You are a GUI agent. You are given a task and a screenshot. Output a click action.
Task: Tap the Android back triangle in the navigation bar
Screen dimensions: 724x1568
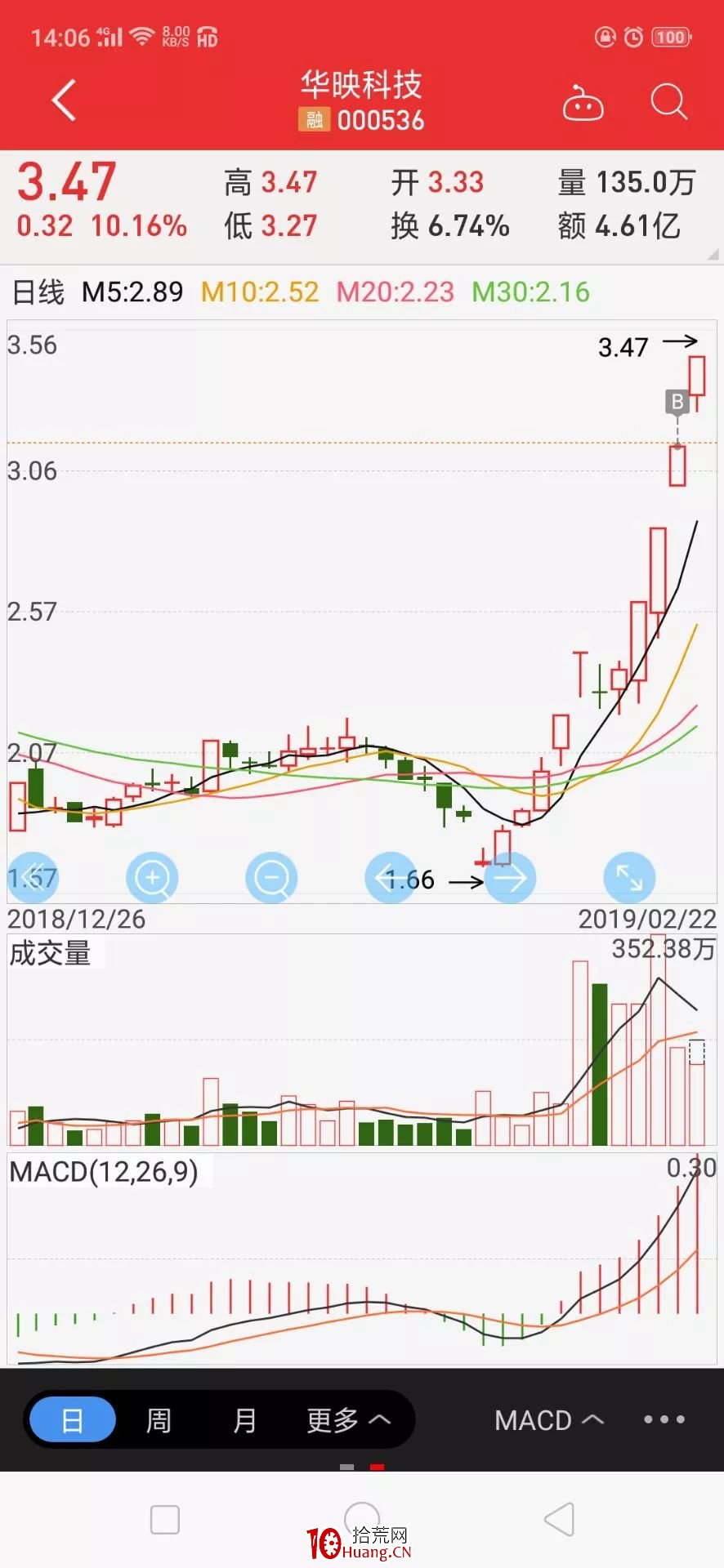coord(560,1519)
